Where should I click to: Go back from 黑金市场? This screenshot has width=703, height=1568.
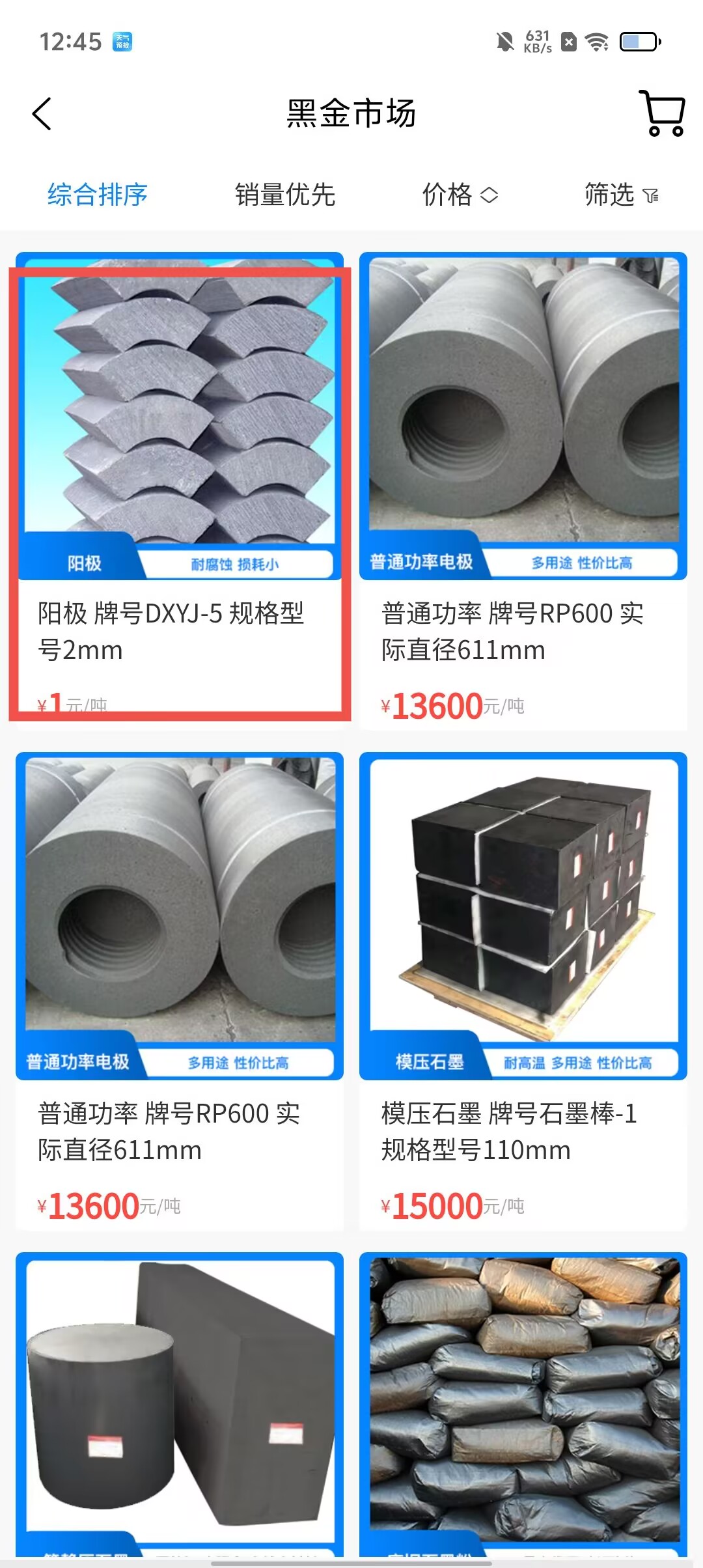[x=42, y=114]
